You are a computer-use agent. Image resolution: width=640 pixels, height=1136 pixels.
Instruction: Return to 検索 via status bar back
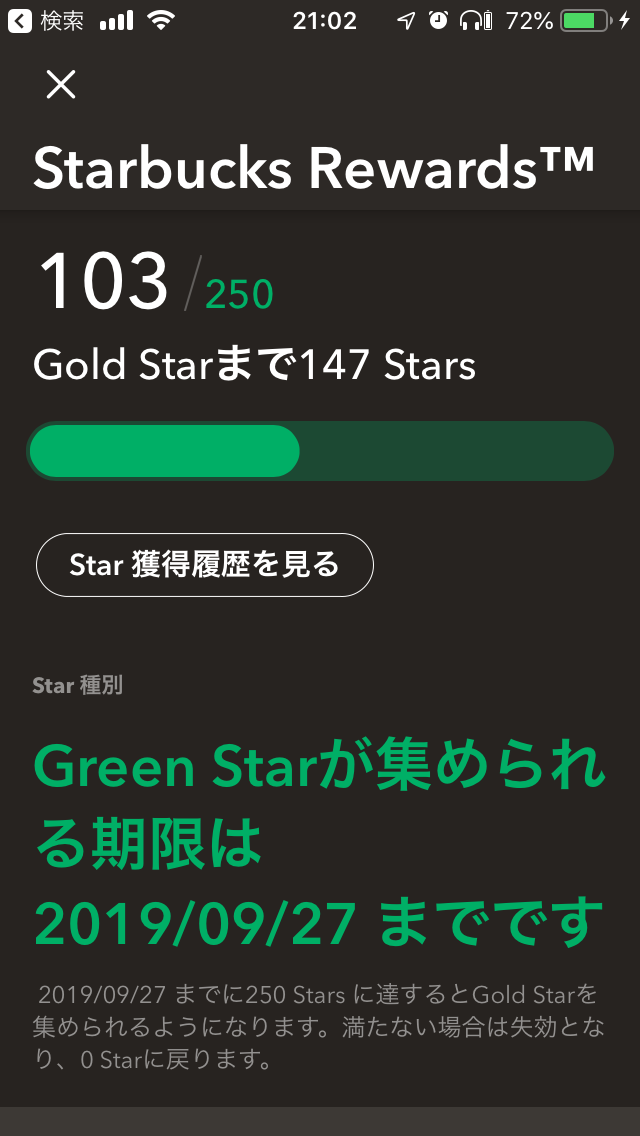[46, 20]
